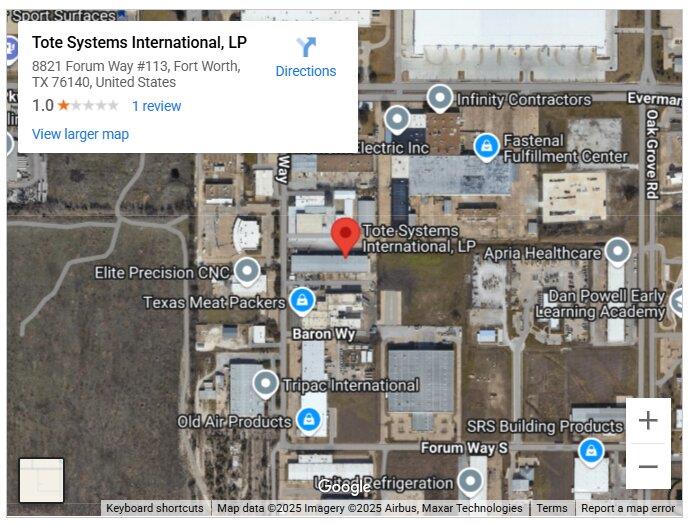Select the Fastenal Fulfillment Center marker

coord(486,147)
